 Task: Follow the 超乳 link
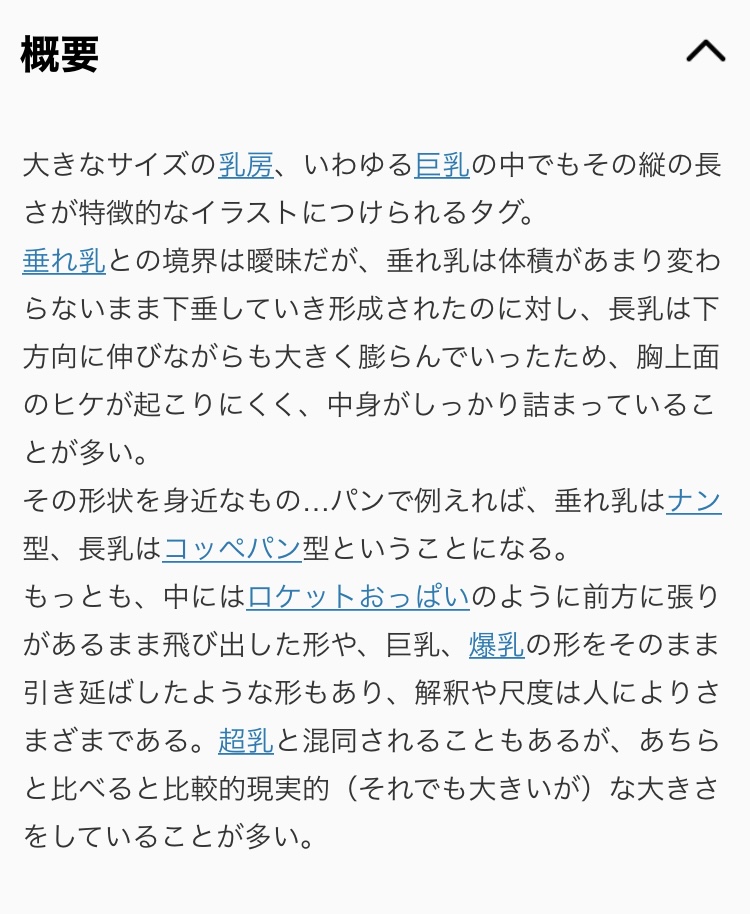(245, 741)
